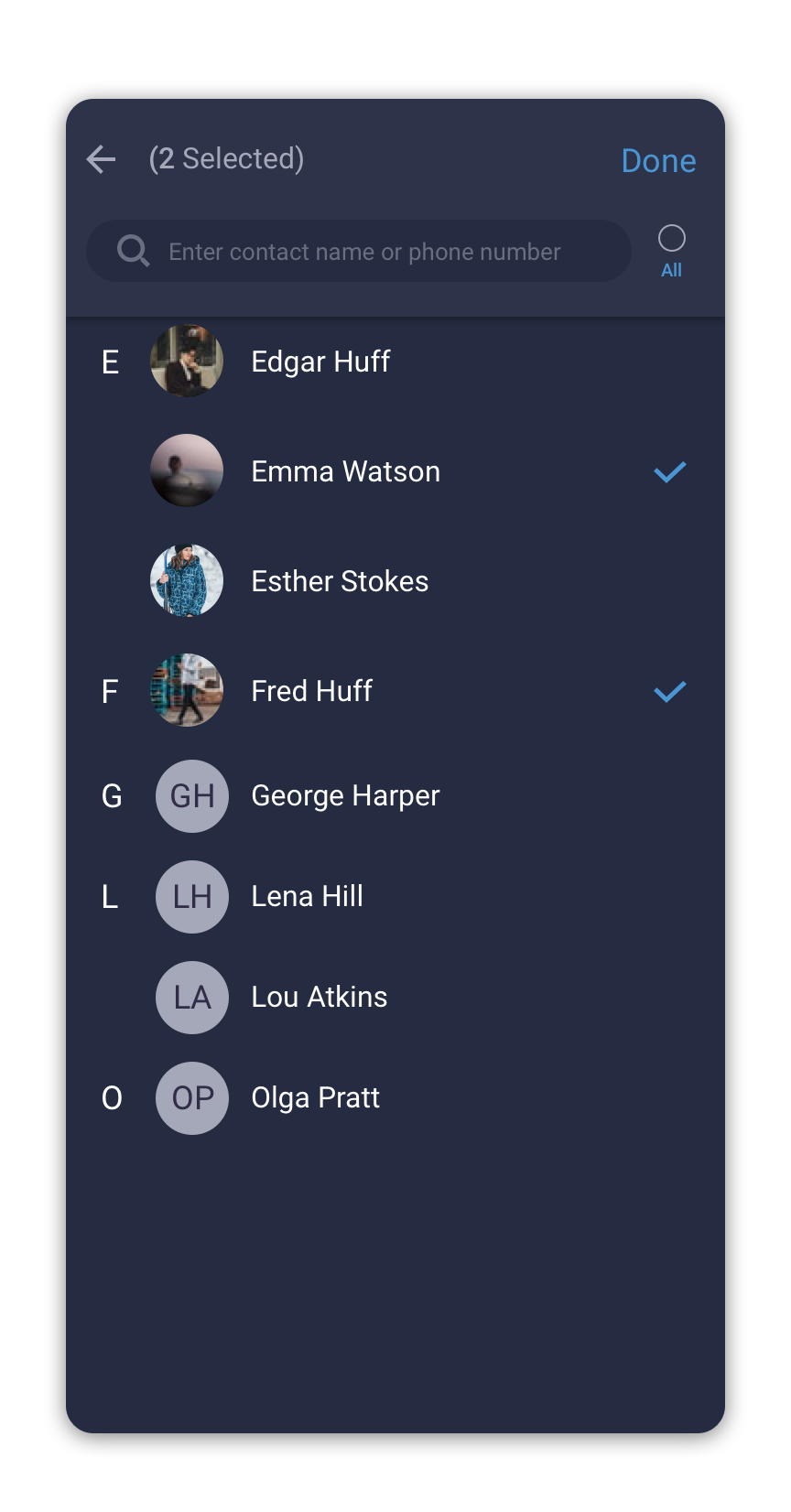Go back using the arrow icon

tap(101, 159)
